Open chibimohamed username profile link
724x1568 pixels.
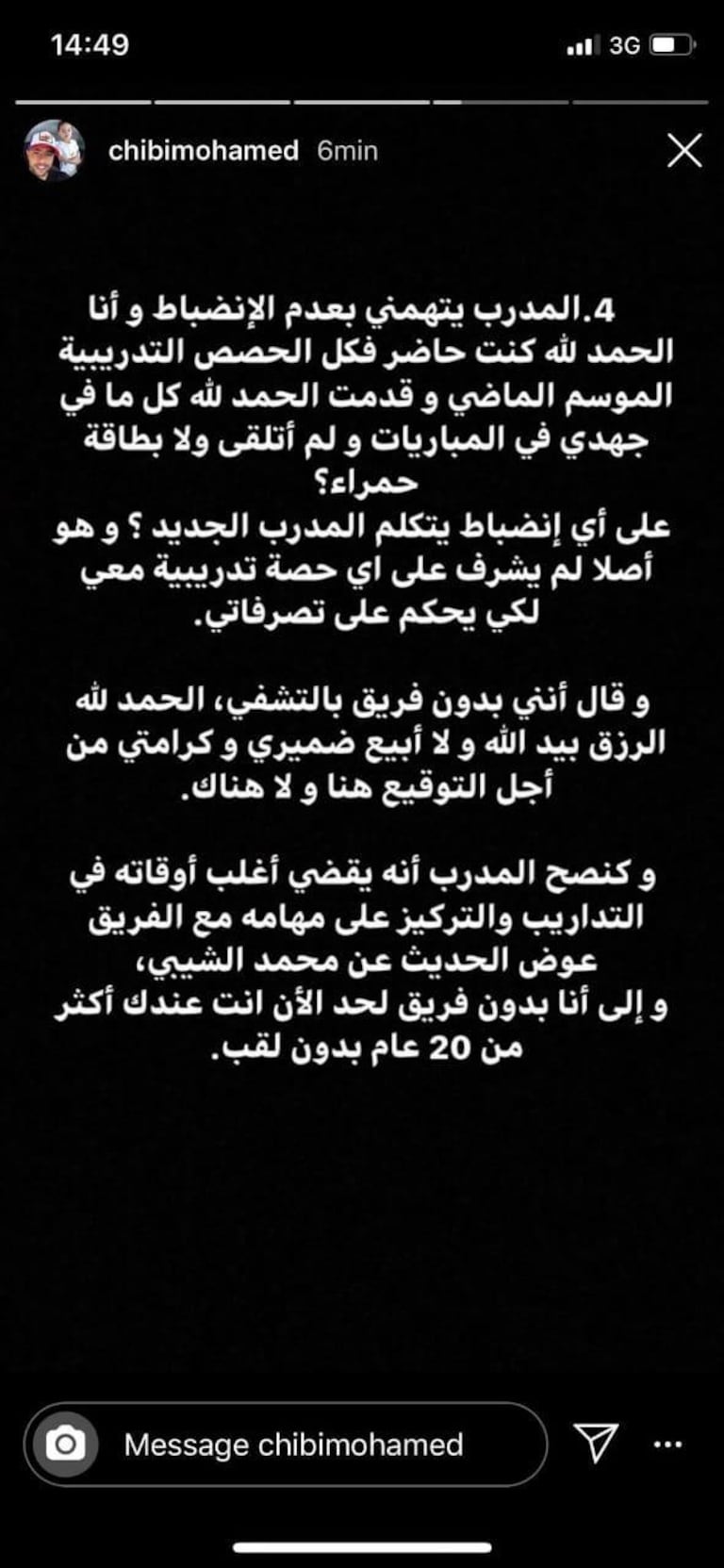204,151
